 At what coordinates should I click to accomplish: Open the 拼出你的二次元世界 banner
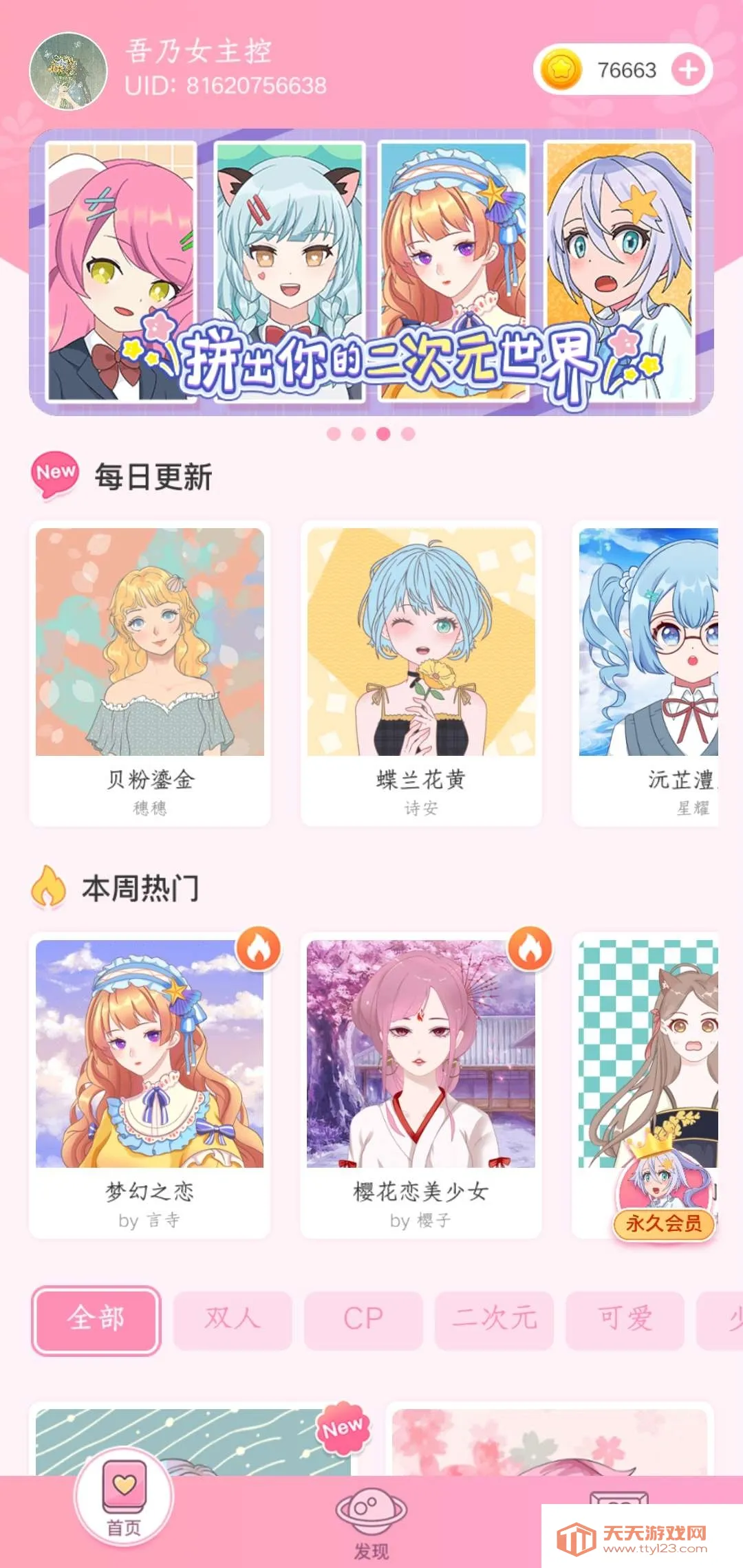click(371, 272)
